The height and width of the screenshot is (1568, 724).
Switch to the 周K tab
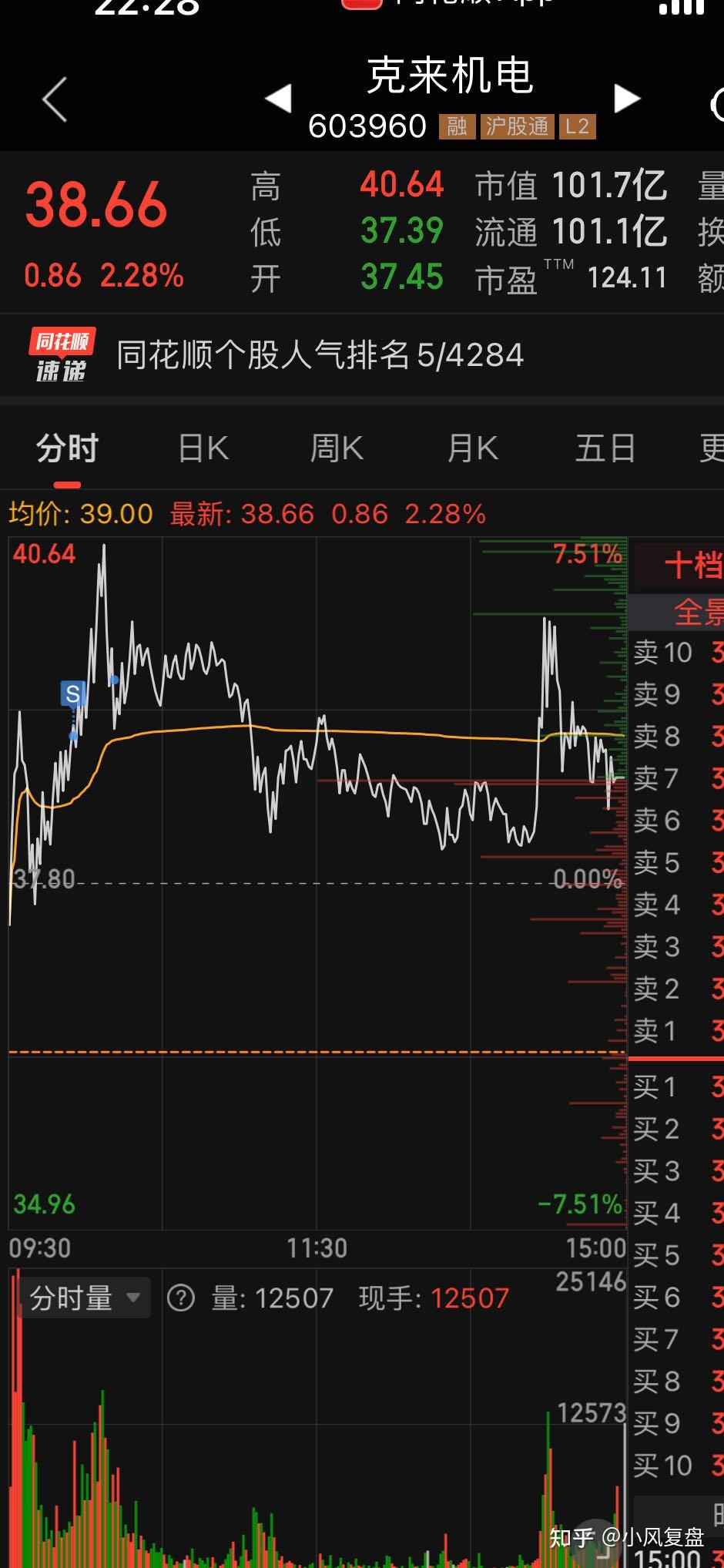point(337,448)
